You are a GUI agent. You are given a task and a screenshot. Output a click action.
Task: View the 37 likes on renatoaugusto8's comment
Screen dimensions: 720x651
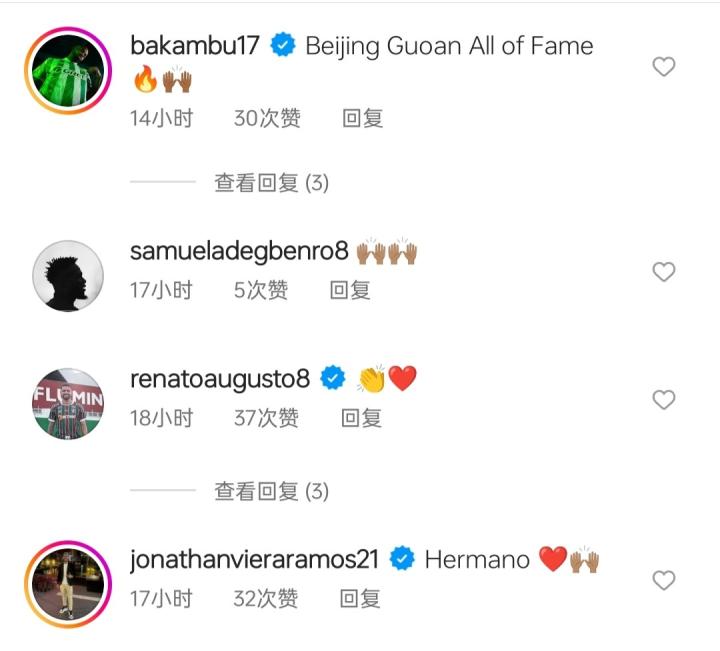coord(266,418)
